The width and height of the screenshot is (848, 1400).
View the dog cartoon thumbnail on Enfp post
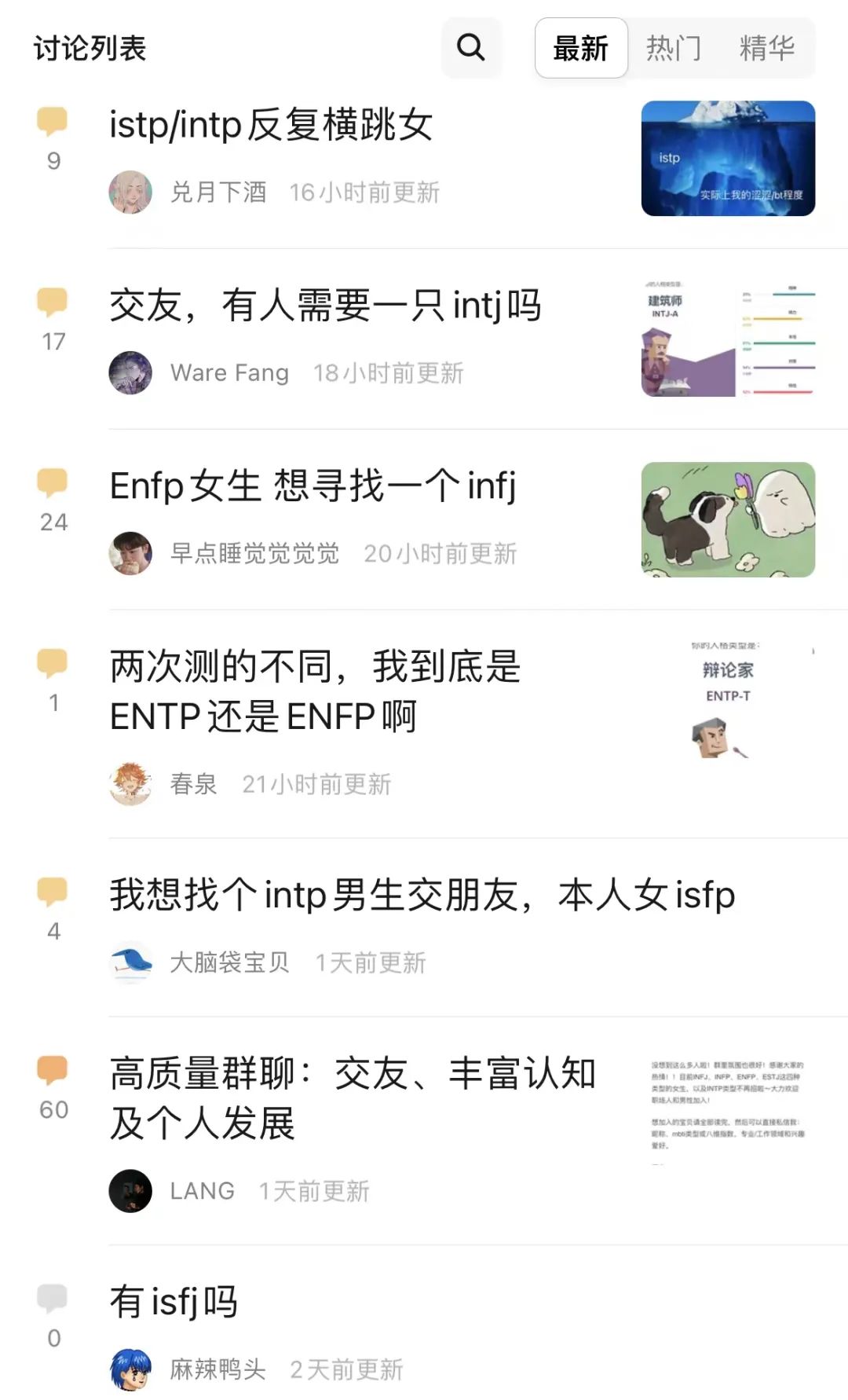(x=728, y=519)
